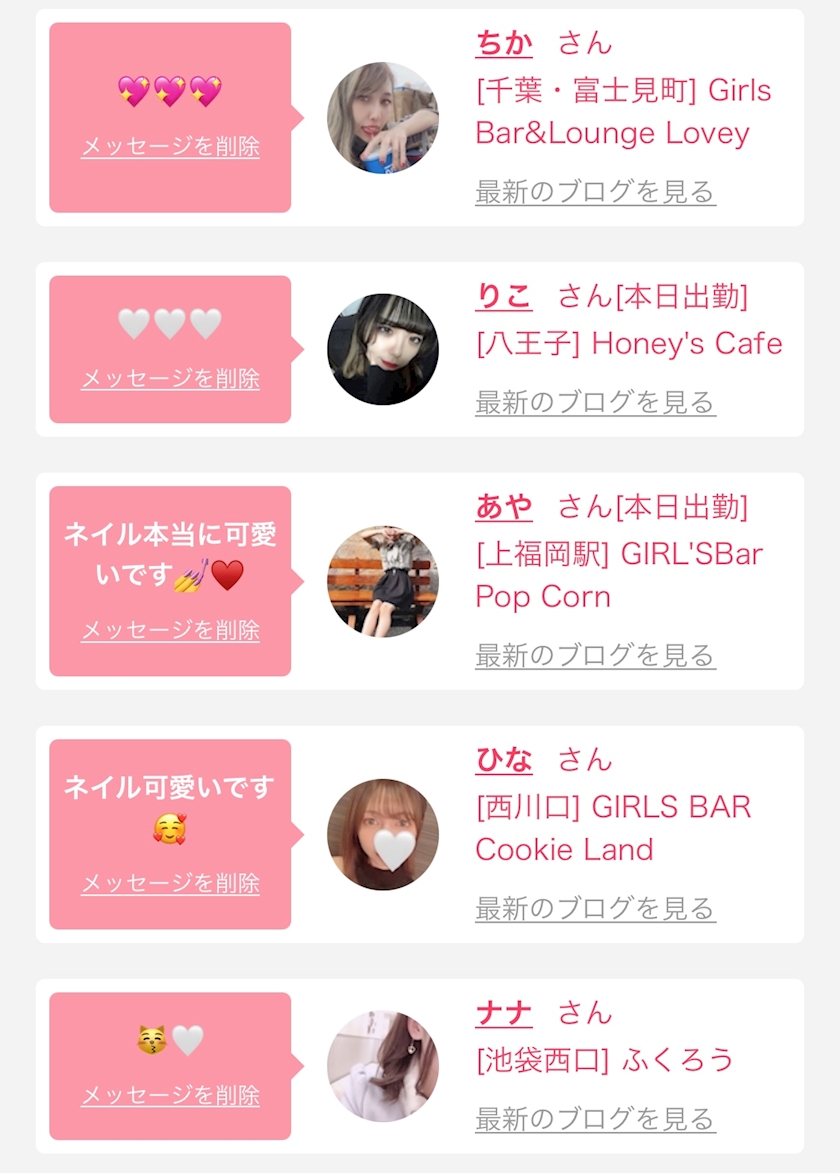Open りこ's profile name link

504,297
